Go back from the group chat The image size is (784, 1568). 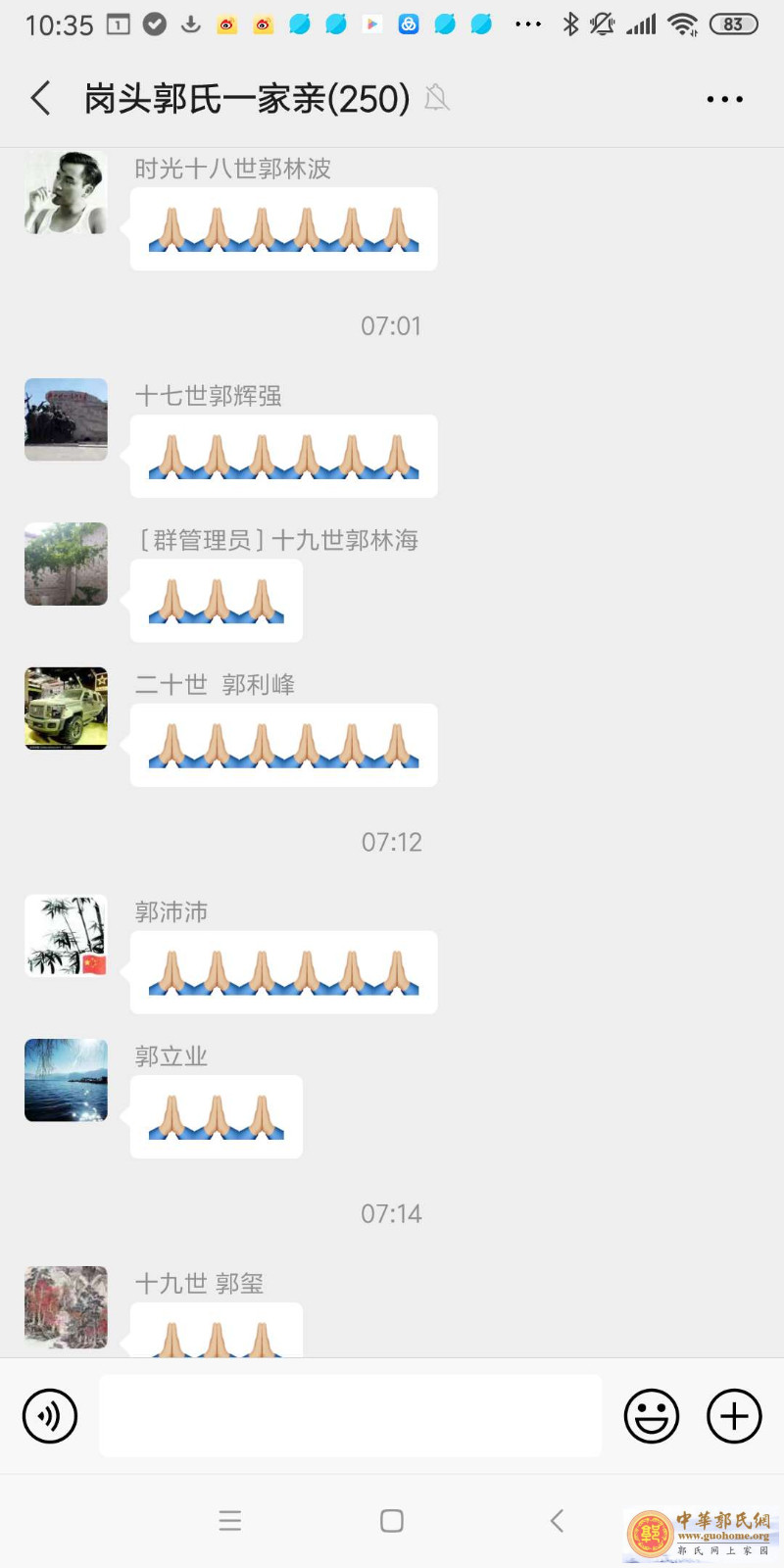pos(41,99)
